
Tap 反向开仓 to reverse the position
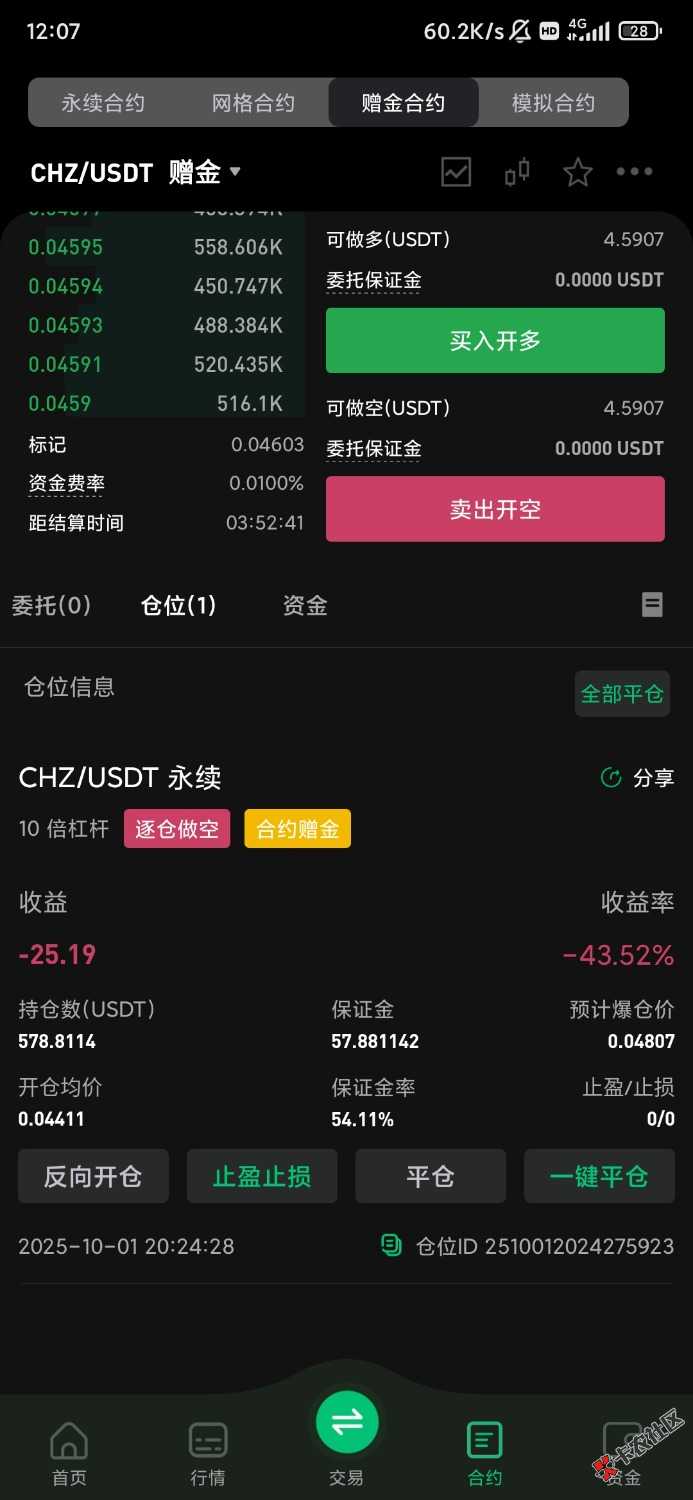(x=93, y=1177)
